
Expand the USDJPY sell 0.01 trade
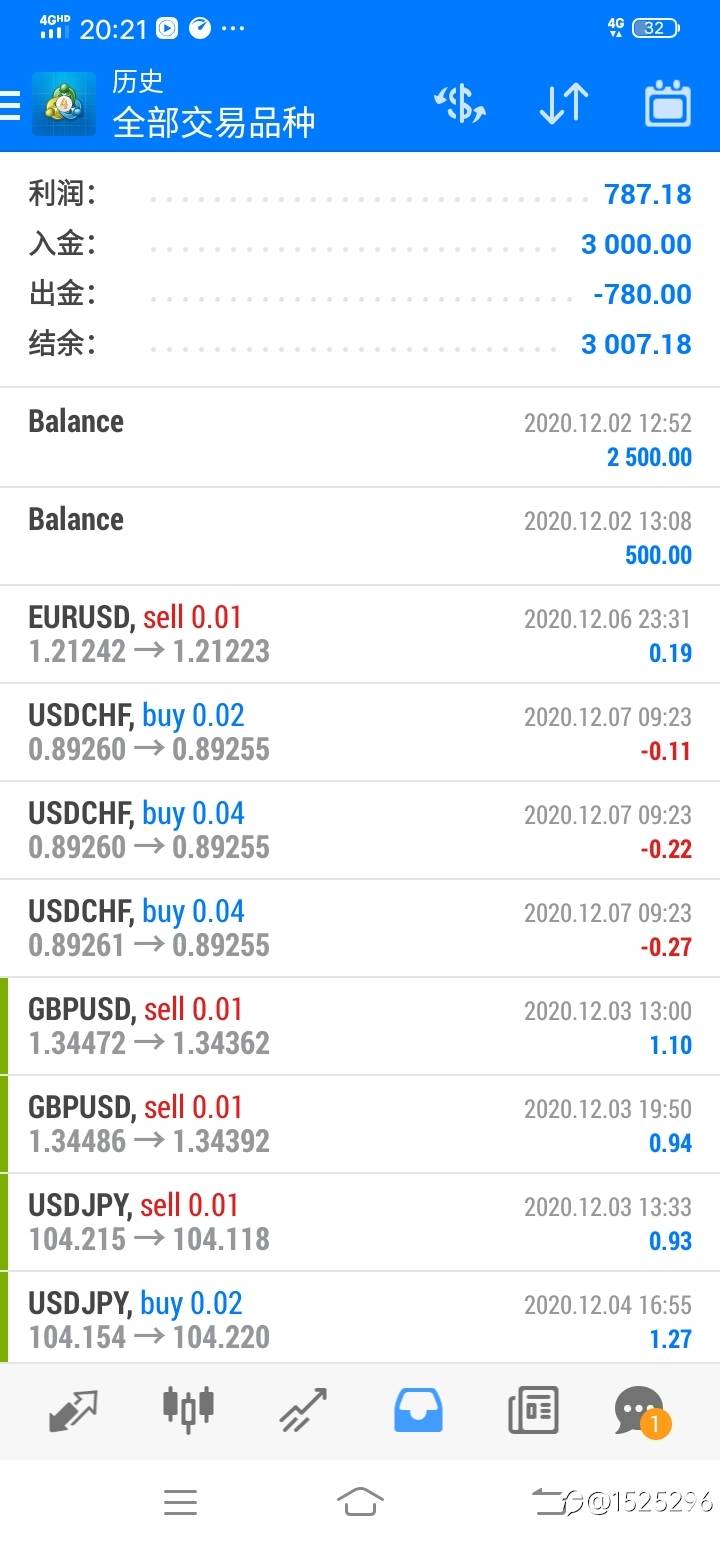pos(360,1222)
